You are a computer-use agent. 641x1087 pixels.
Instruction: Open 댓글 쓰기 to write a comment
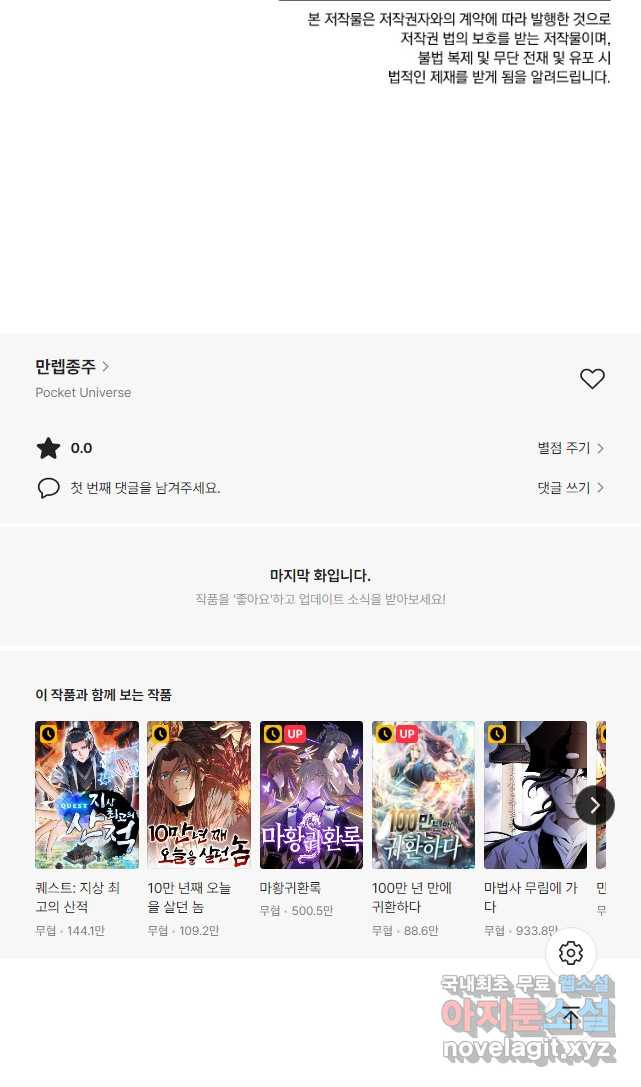[x=570, y=488]
